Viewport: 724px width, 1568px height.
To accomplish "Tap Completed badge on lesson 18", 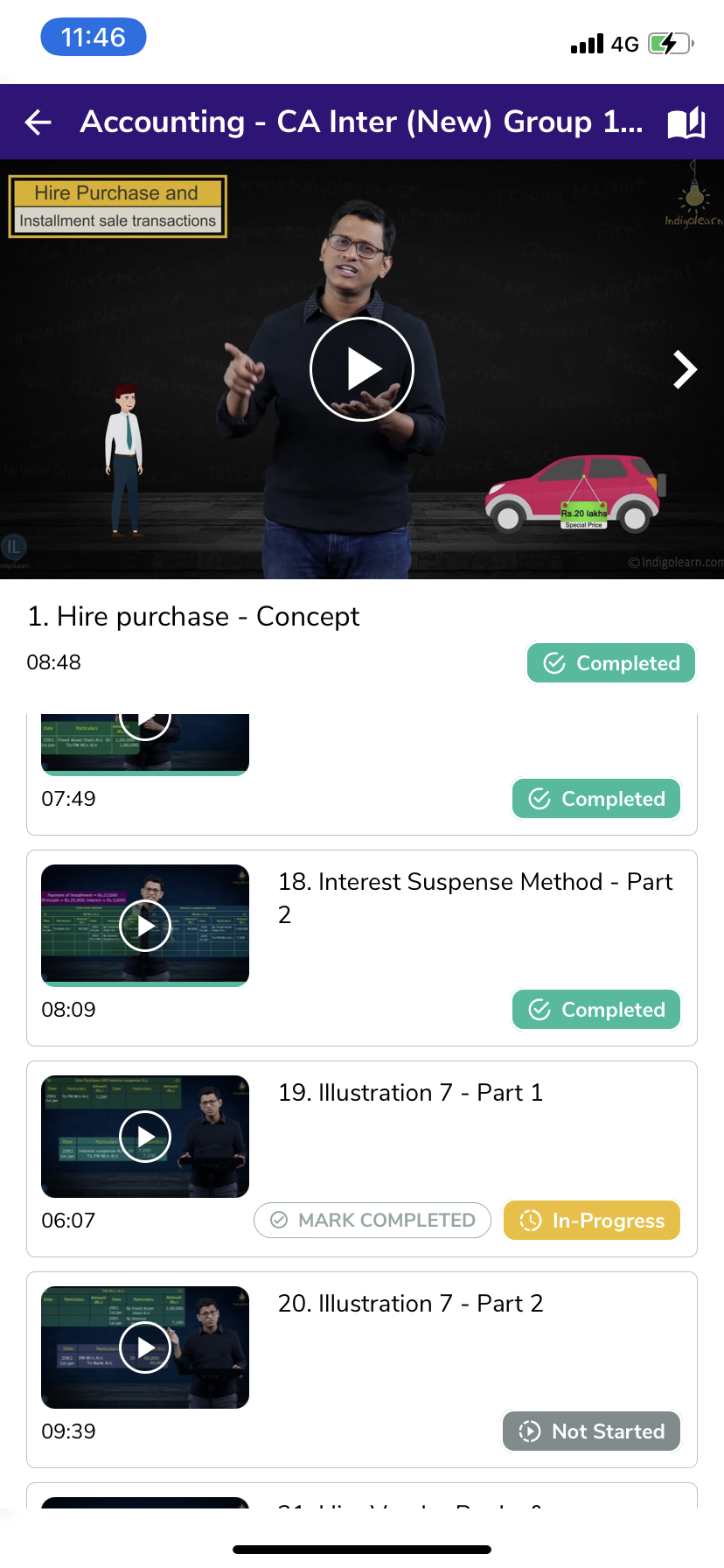I will click(596, 1010).
